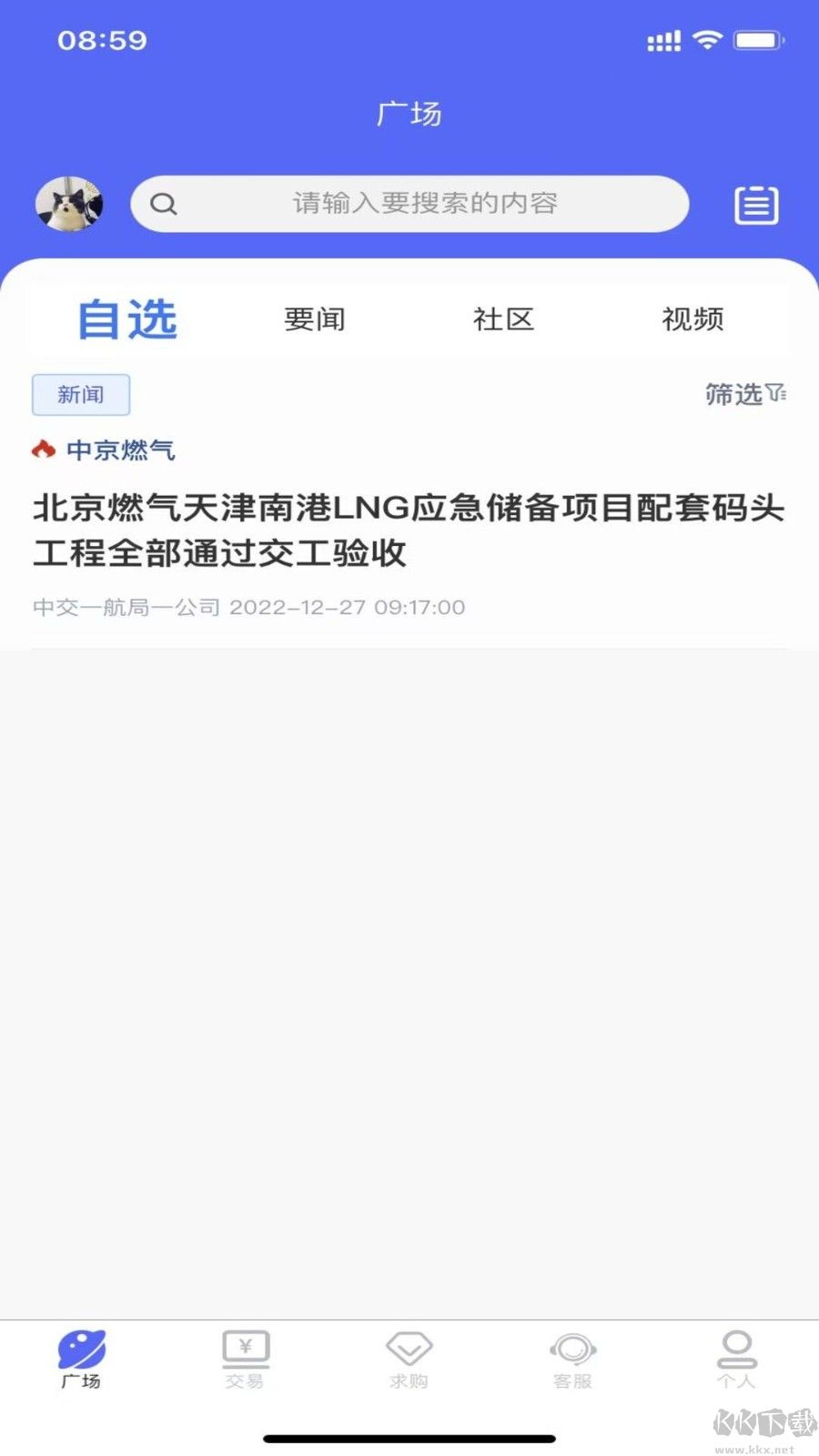Click the 中京燃气 source label

point(121,450)
